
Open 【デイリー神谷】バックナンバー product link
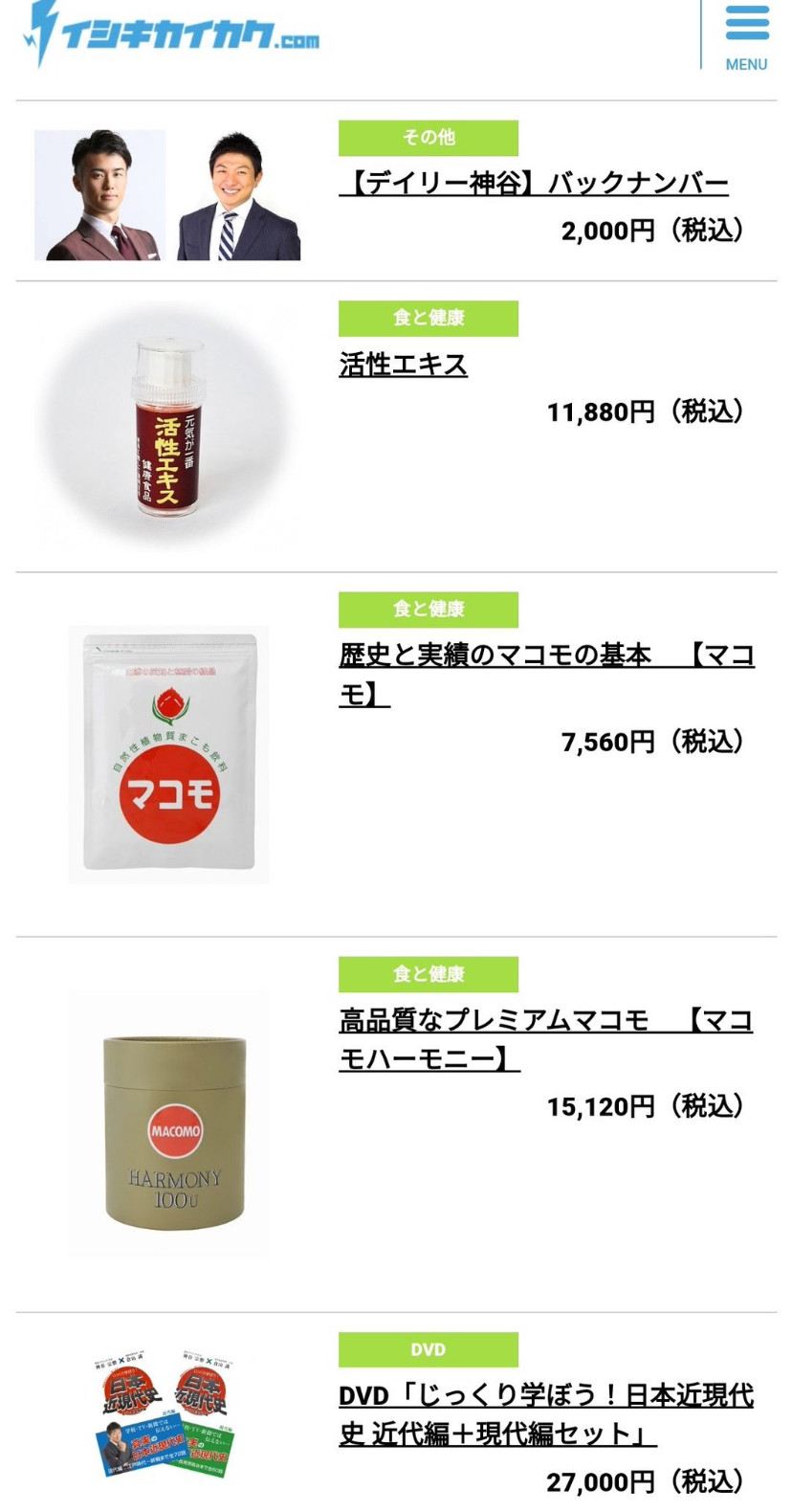pyautogui.click(x=534, y=182)
